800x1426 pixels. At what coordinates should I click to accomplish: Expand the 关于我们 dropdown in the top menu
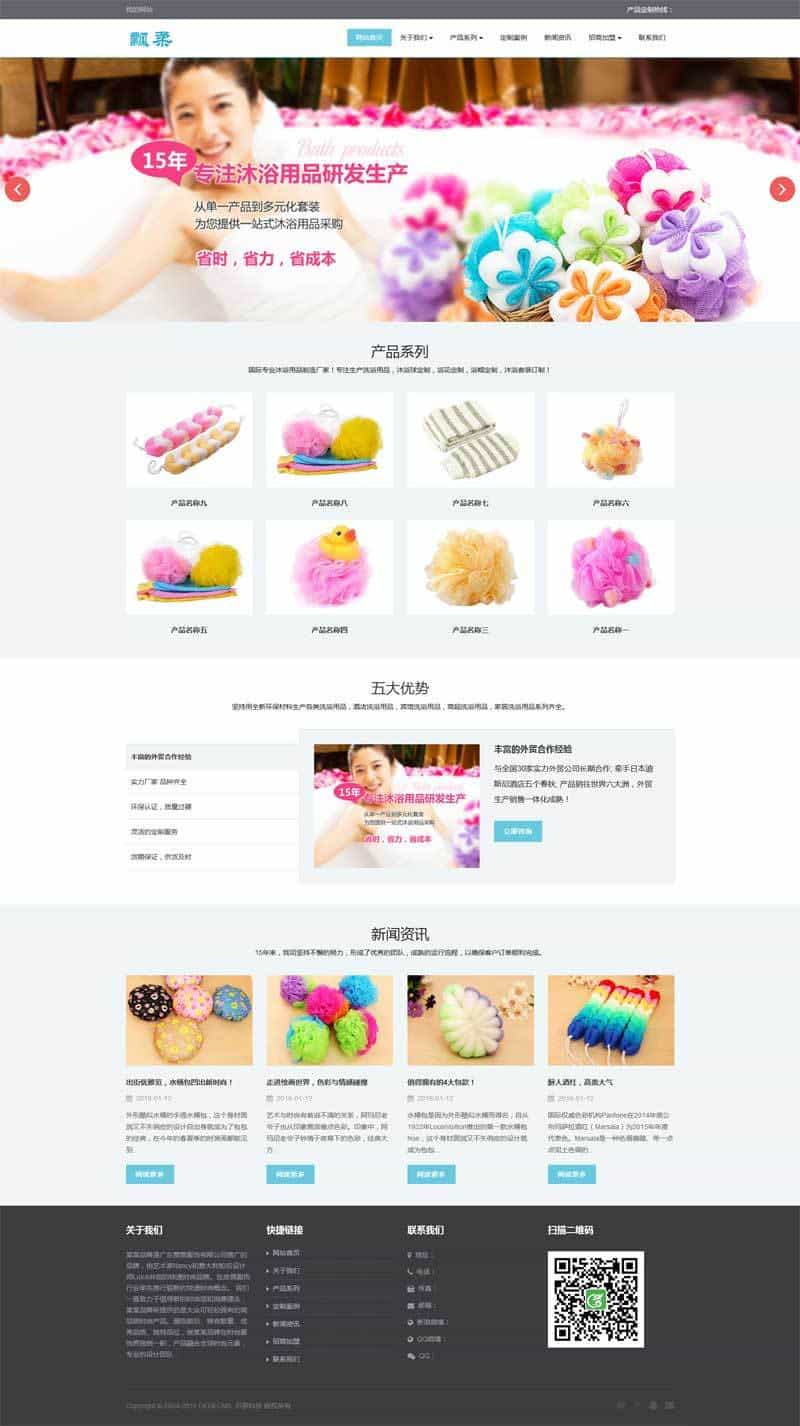[416, 38]
